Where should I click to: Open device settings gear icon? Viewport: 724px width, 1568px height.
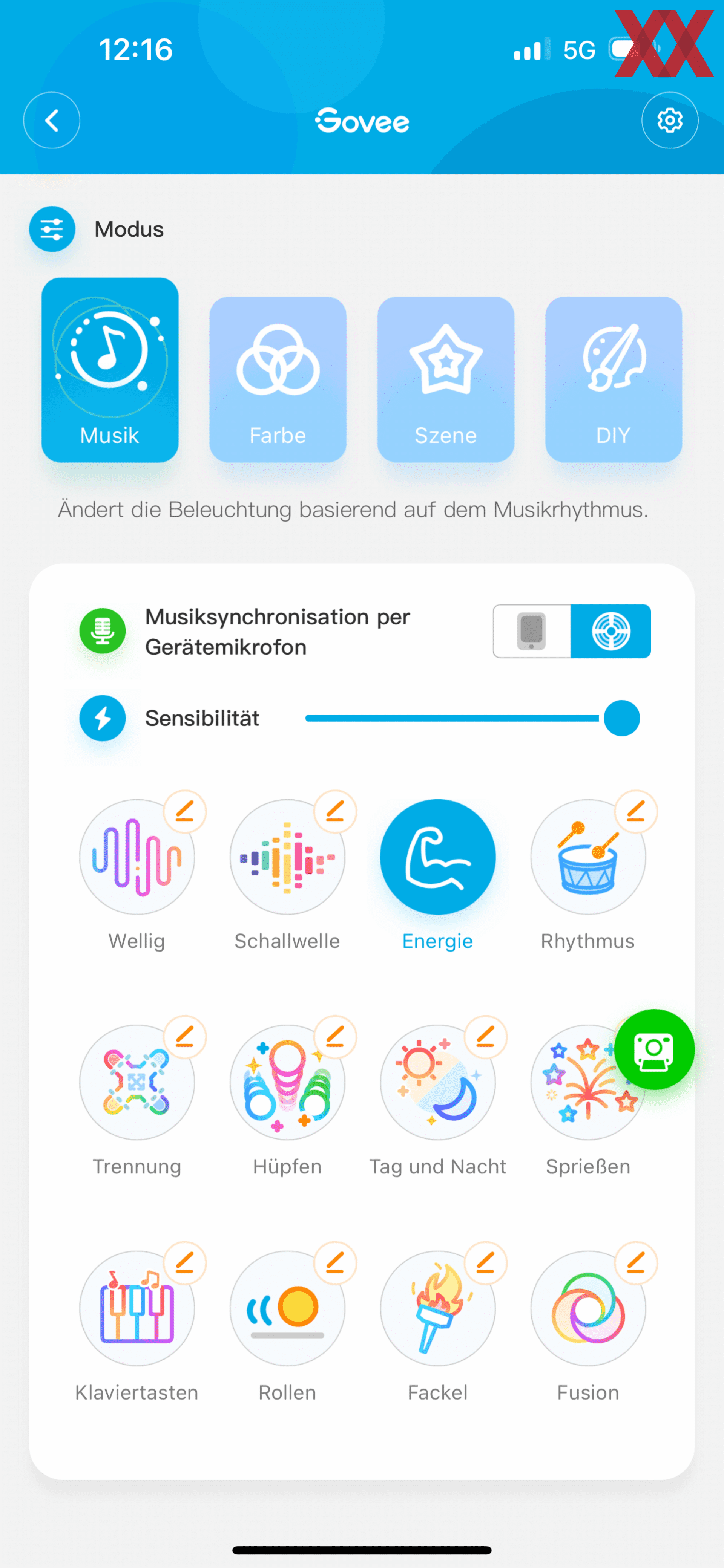[670, 121]
